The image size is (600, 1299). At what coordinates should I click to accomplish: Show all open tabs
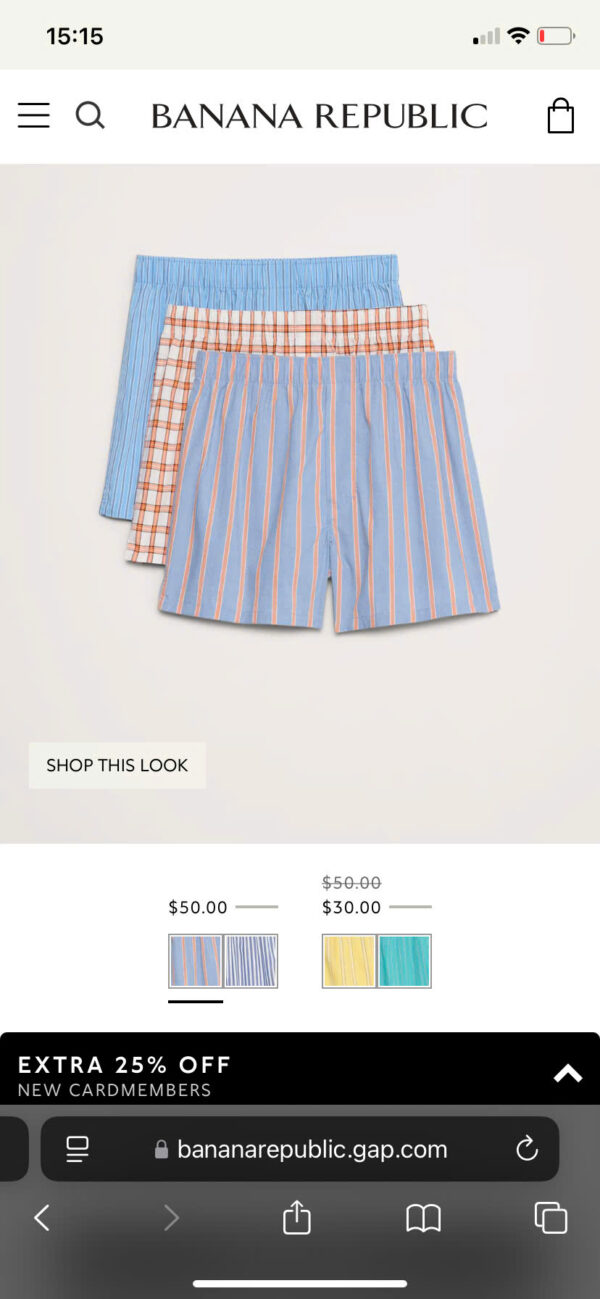[551, 1217]
